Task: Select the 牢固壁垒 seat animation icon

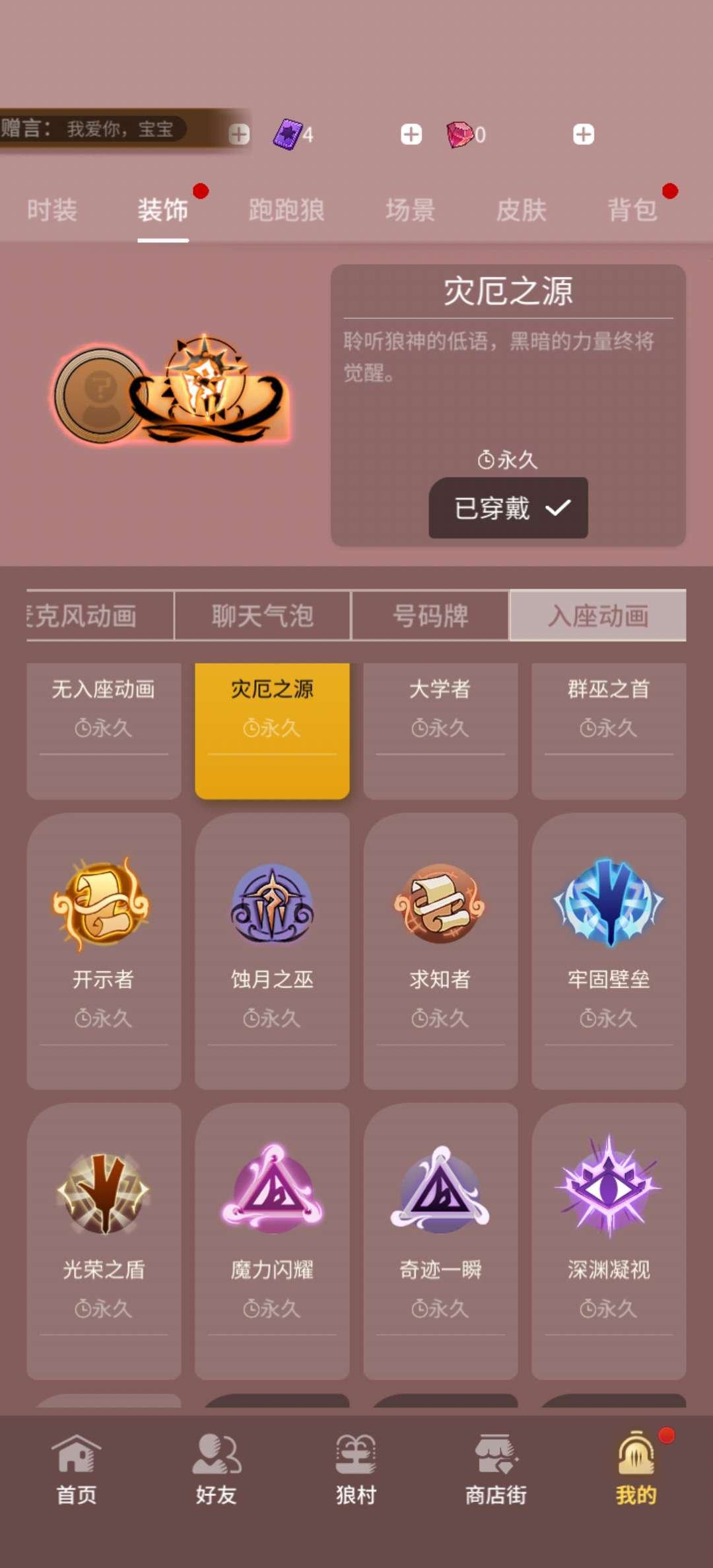Action: [607, 905]
